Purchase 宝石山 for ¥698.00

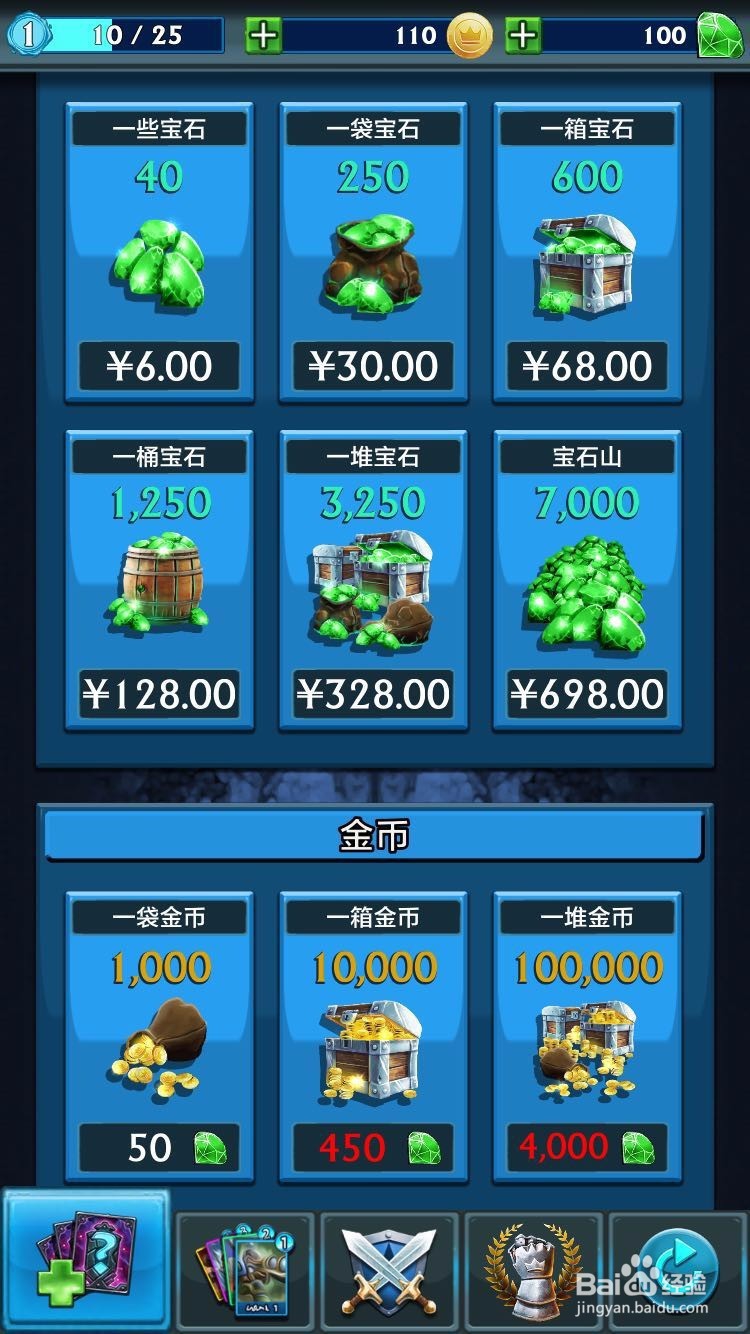tap(588, 692)
